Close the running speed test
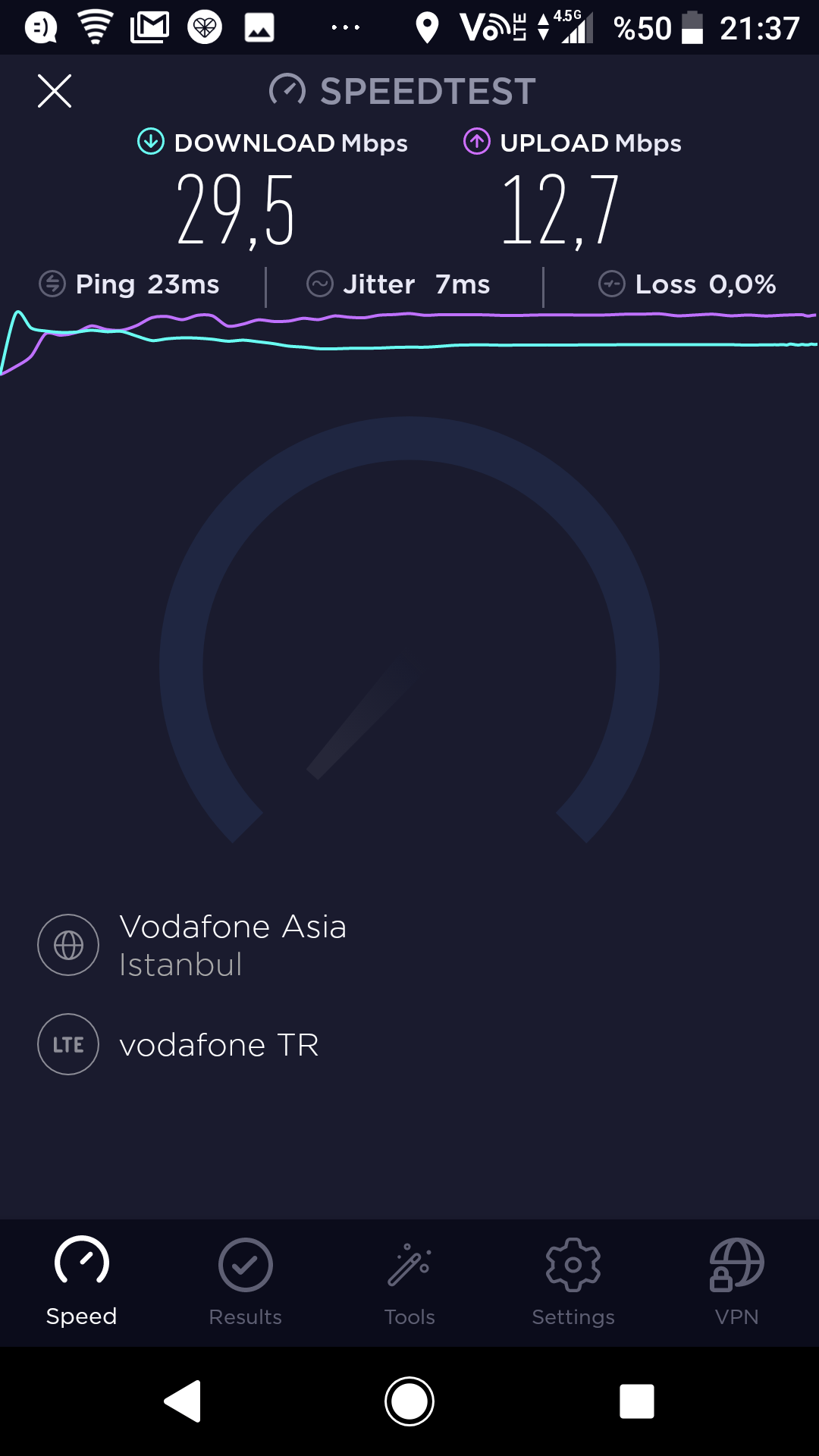Screen dimensions: 819x1456 click(55, 91)
